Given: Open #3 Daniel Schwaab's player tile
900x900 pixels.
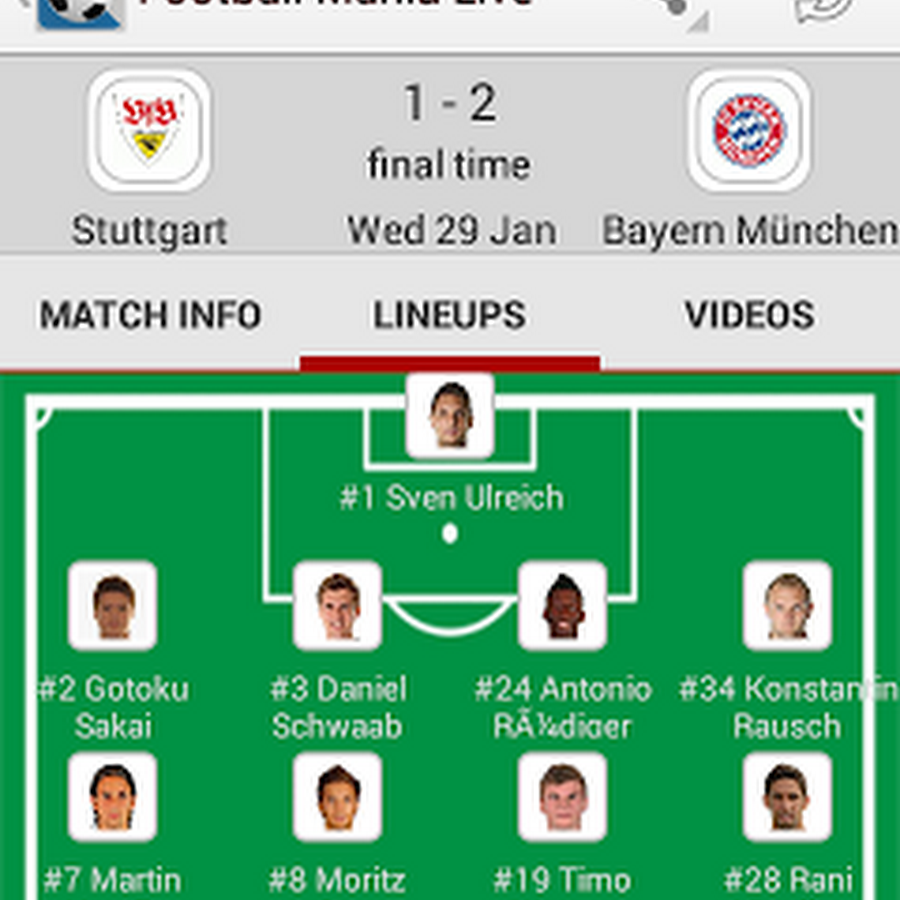Looking at the screenshot, I should tap(338, 606).
